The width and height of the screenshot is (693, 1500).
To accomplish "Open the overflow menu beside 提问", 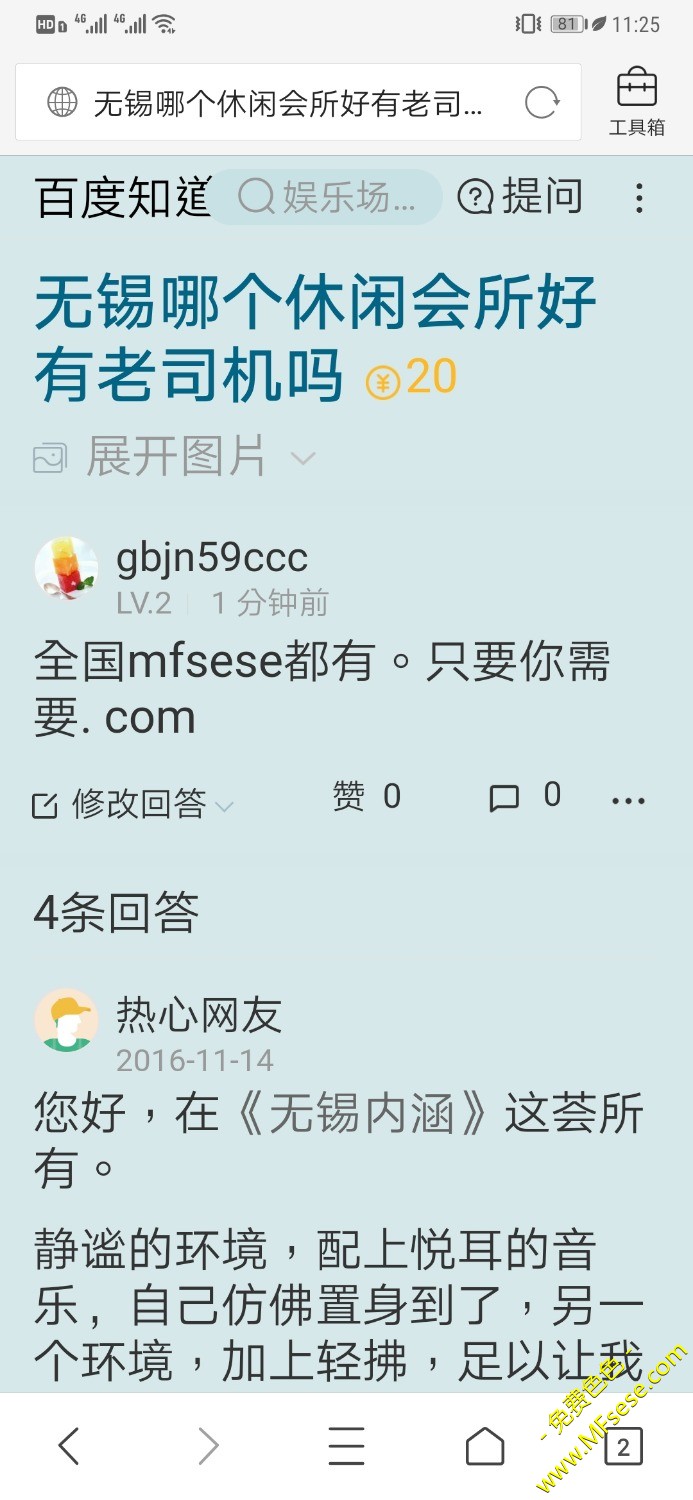I will click(639, 198).
